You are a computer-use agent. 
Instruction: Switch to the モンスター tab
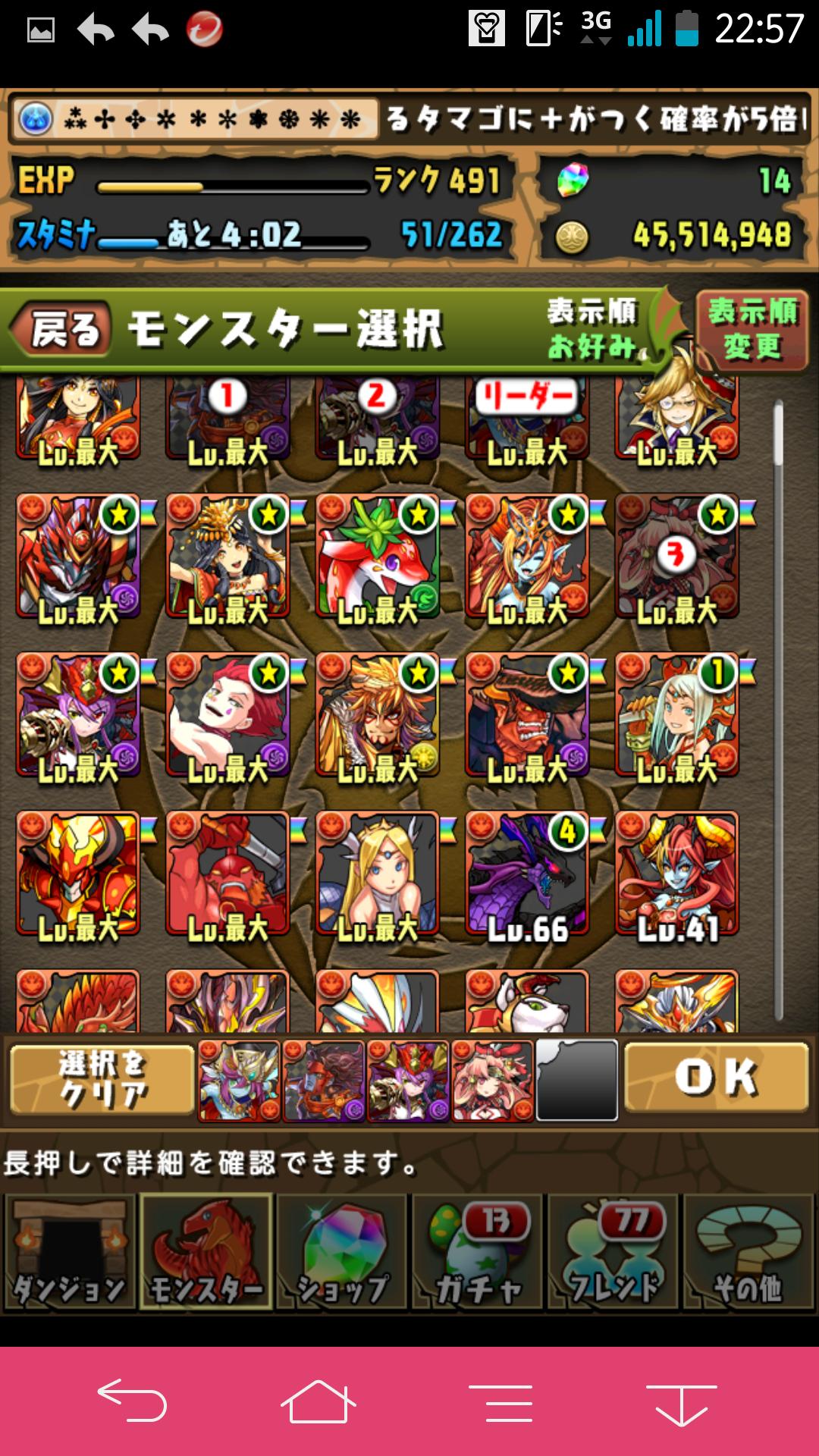pyautogui.click(x=206, y=1252)
